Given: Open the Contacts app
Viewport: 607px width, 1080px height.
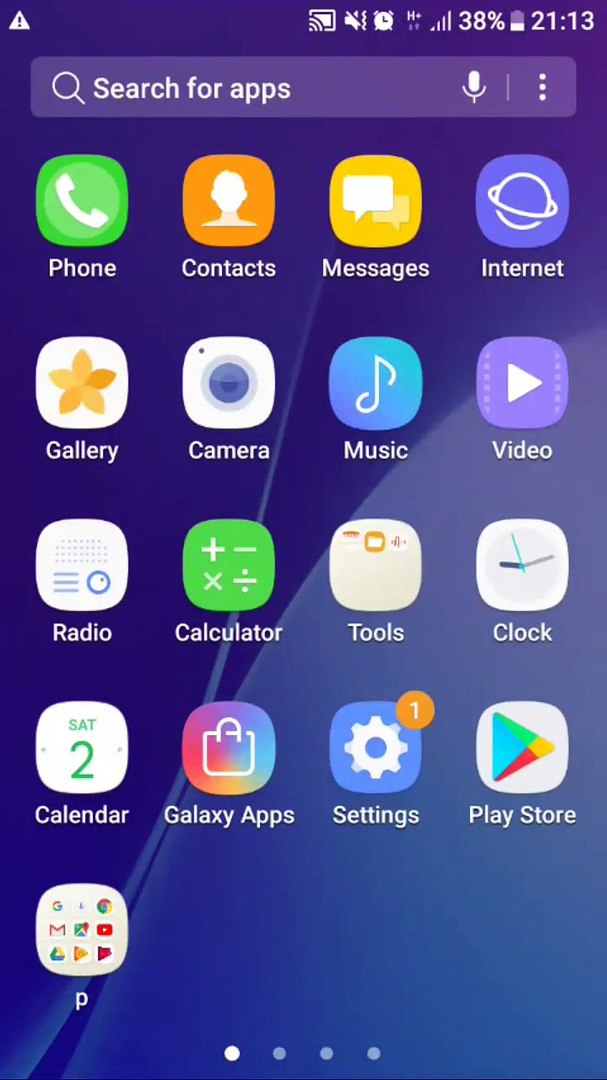Looking at the screenshot, I should [229, 202].
